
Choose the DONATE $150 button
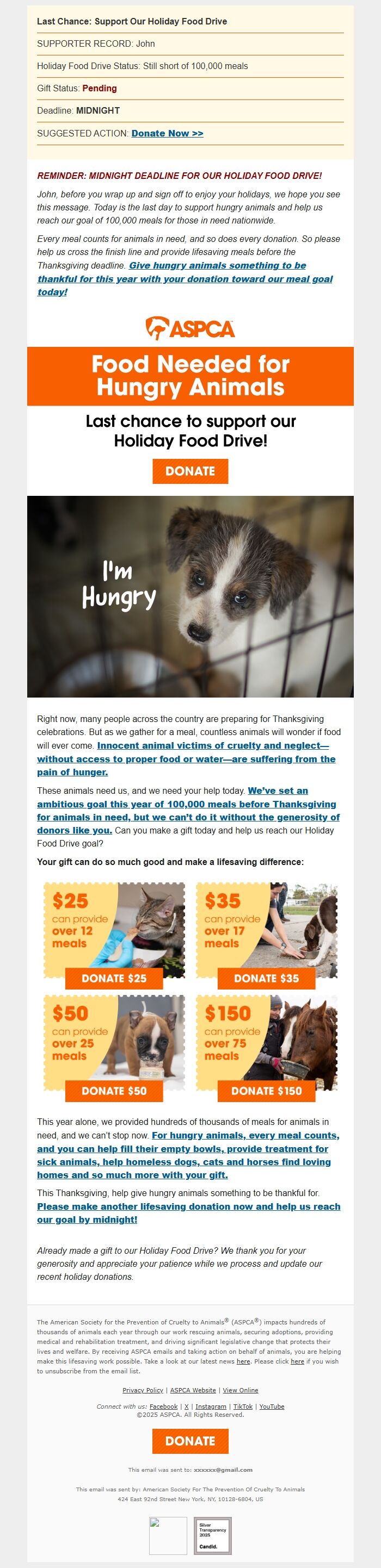[x=266, y=1091]
